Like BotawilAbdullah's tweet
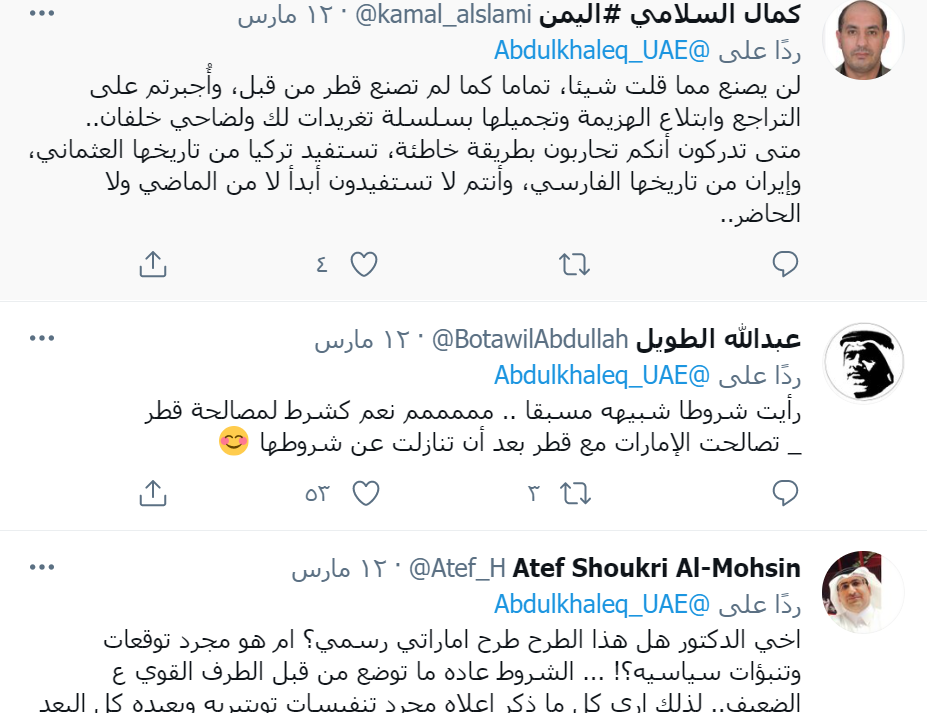 click(x=366, y=493)
